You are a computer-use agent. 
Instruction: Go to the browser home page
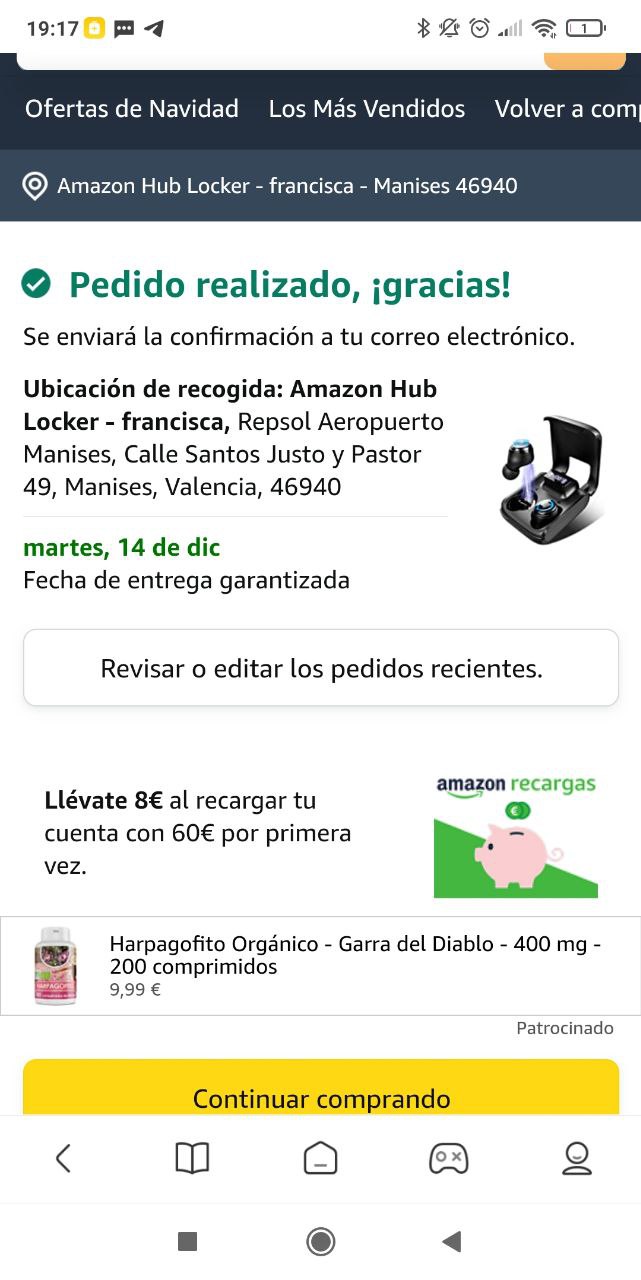coord(321,1158)
